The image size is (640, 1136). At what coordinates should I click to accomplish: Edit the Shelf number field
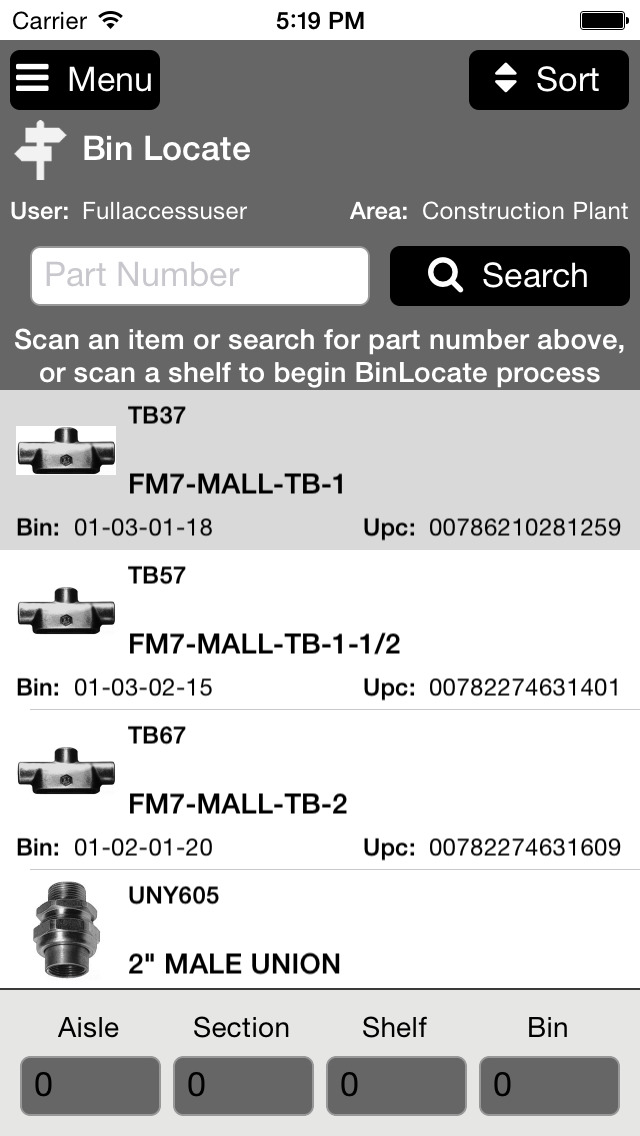point(396,1085)
